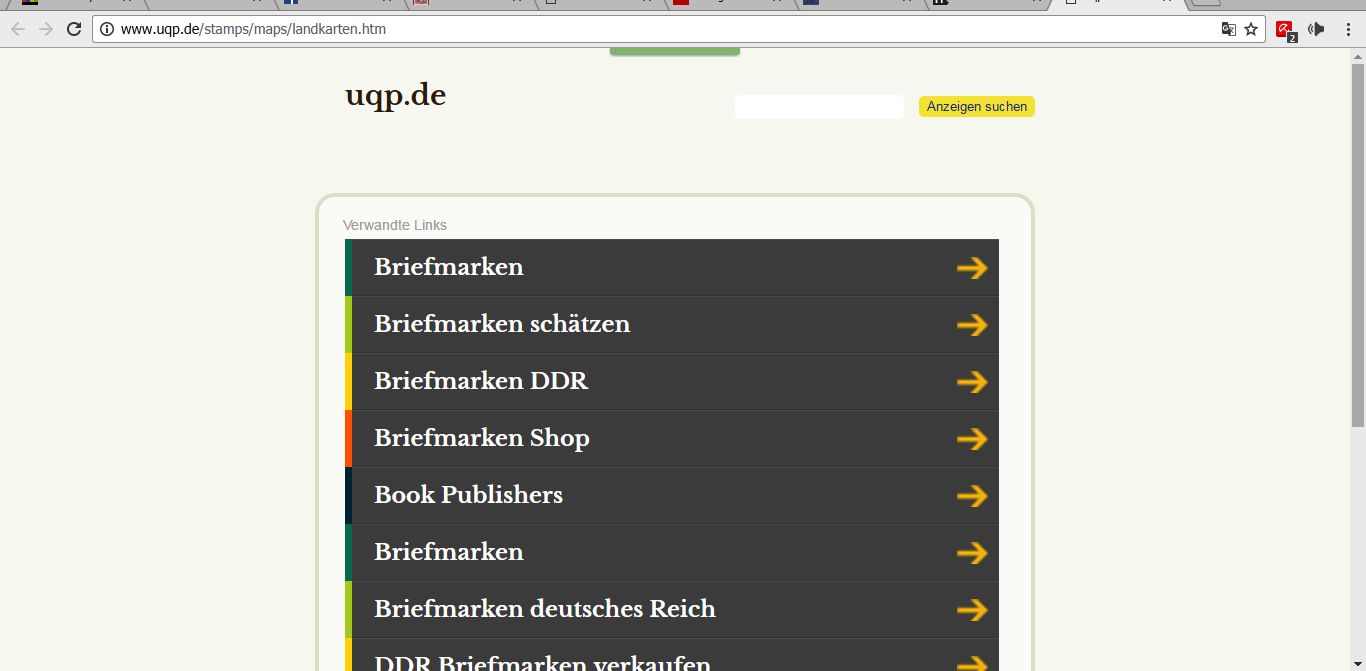Open the Briefmarken schätzen link
1366x671 pixels.
click(672, 324)
